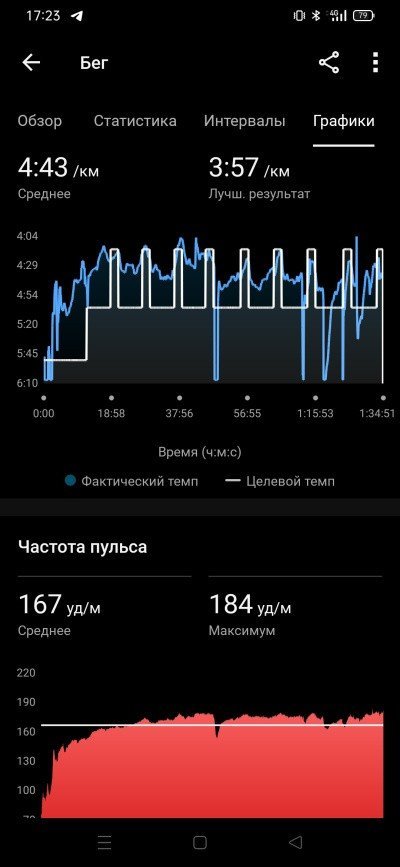Toggle the Целевой темп legend item

coord(280,481)
